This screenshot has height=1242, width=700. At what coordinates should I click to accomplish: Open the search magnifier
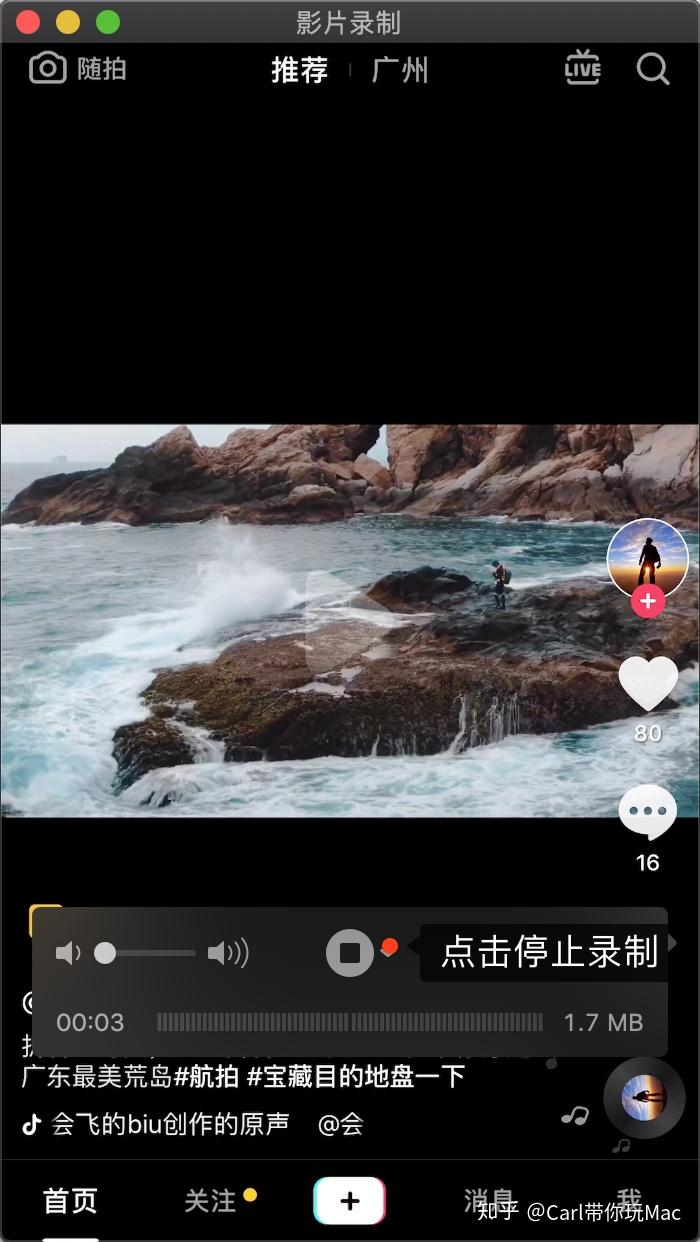click(x=653, y=69)
